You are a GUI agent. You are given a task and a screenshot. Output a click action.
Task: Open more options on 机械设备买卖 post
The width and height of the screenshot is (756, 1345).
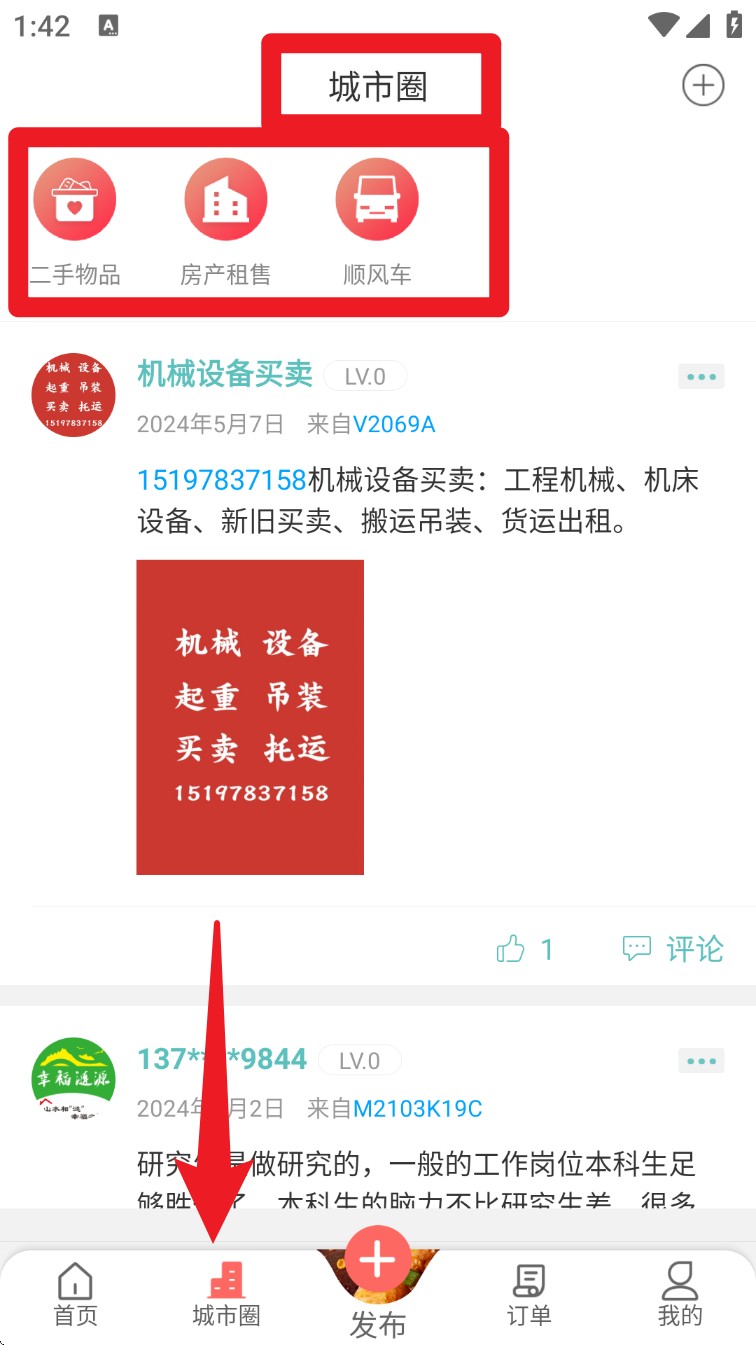pos(701,377)
